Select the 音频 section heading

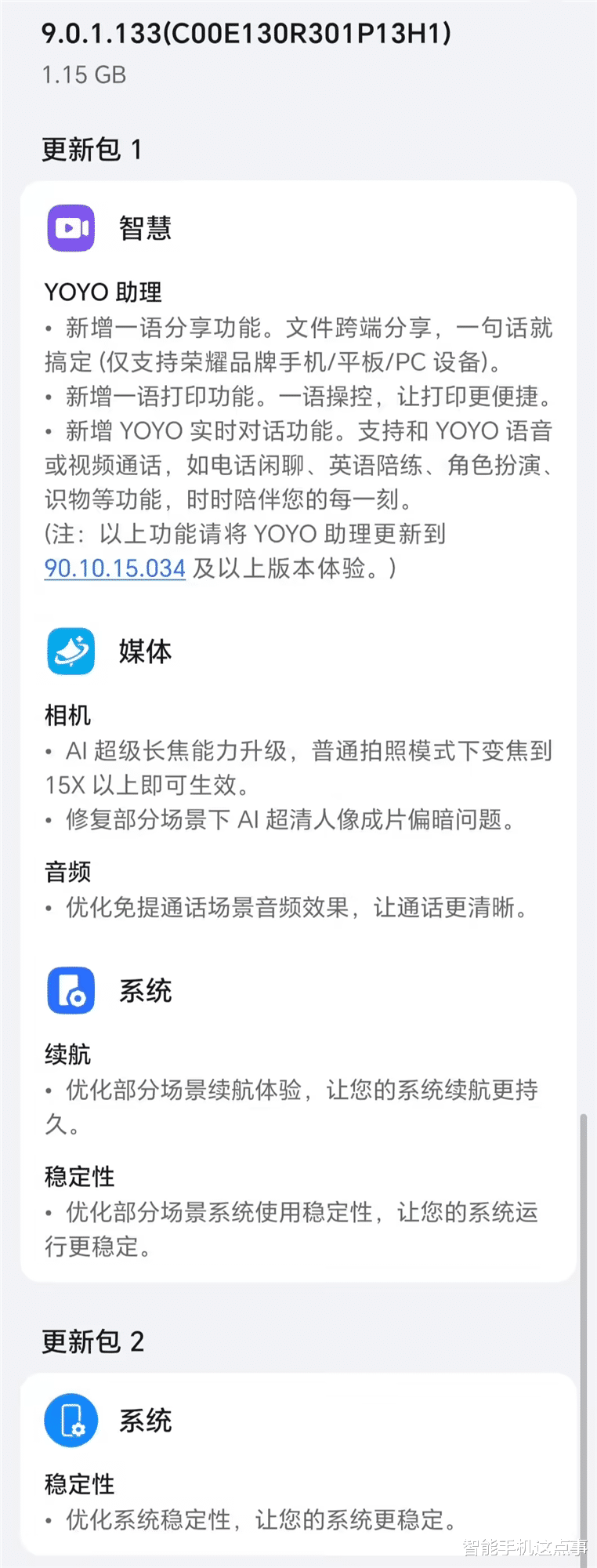67,872
